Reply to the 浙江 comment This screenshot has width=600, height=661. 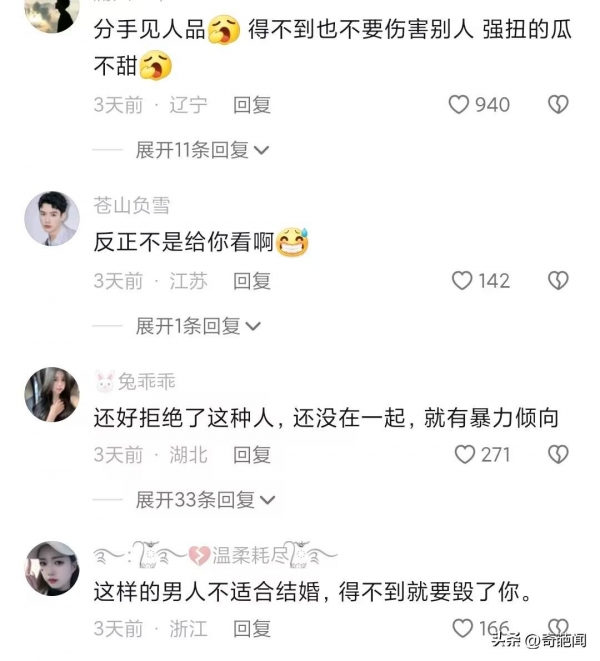[252, 629]
